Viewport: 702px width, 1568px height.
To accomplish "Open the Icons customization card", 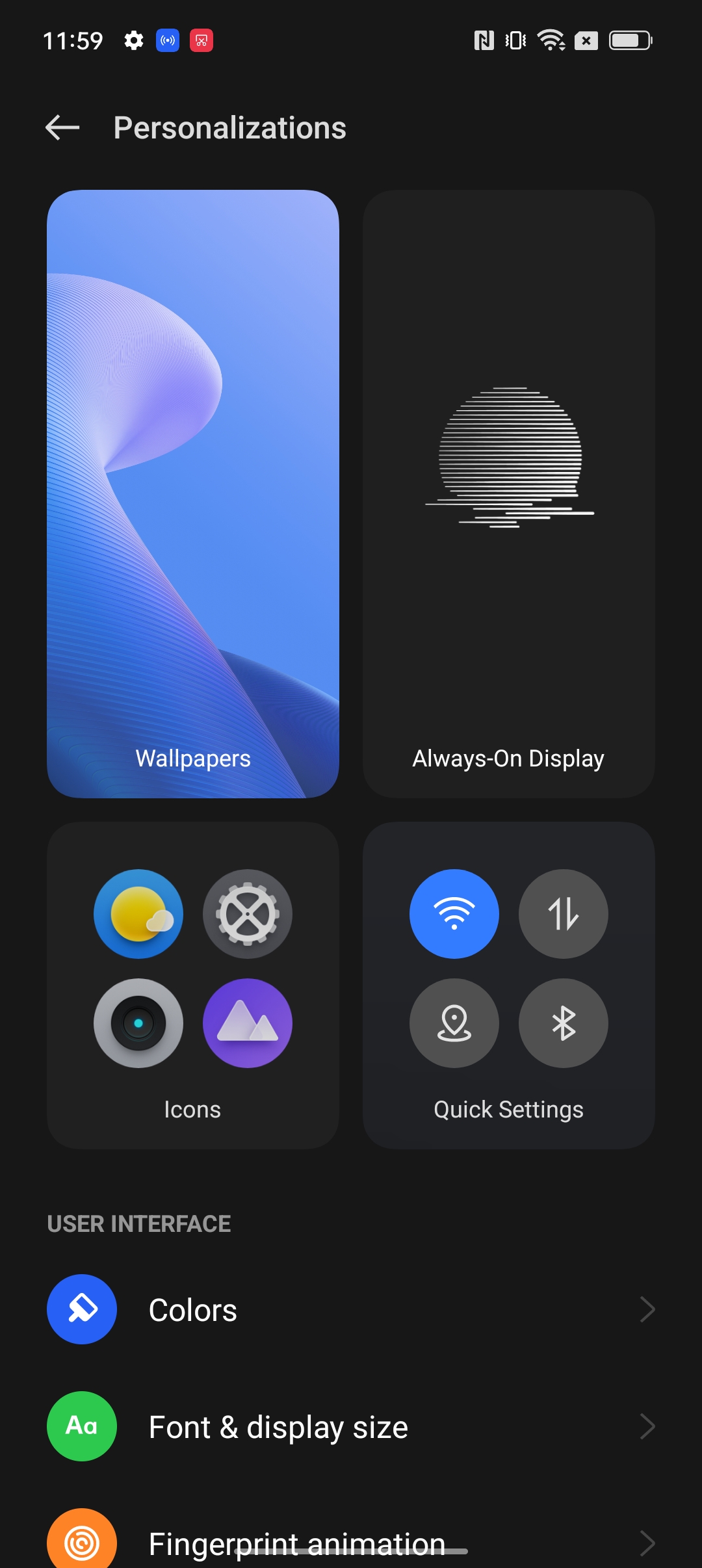I will tap(193, 985).
